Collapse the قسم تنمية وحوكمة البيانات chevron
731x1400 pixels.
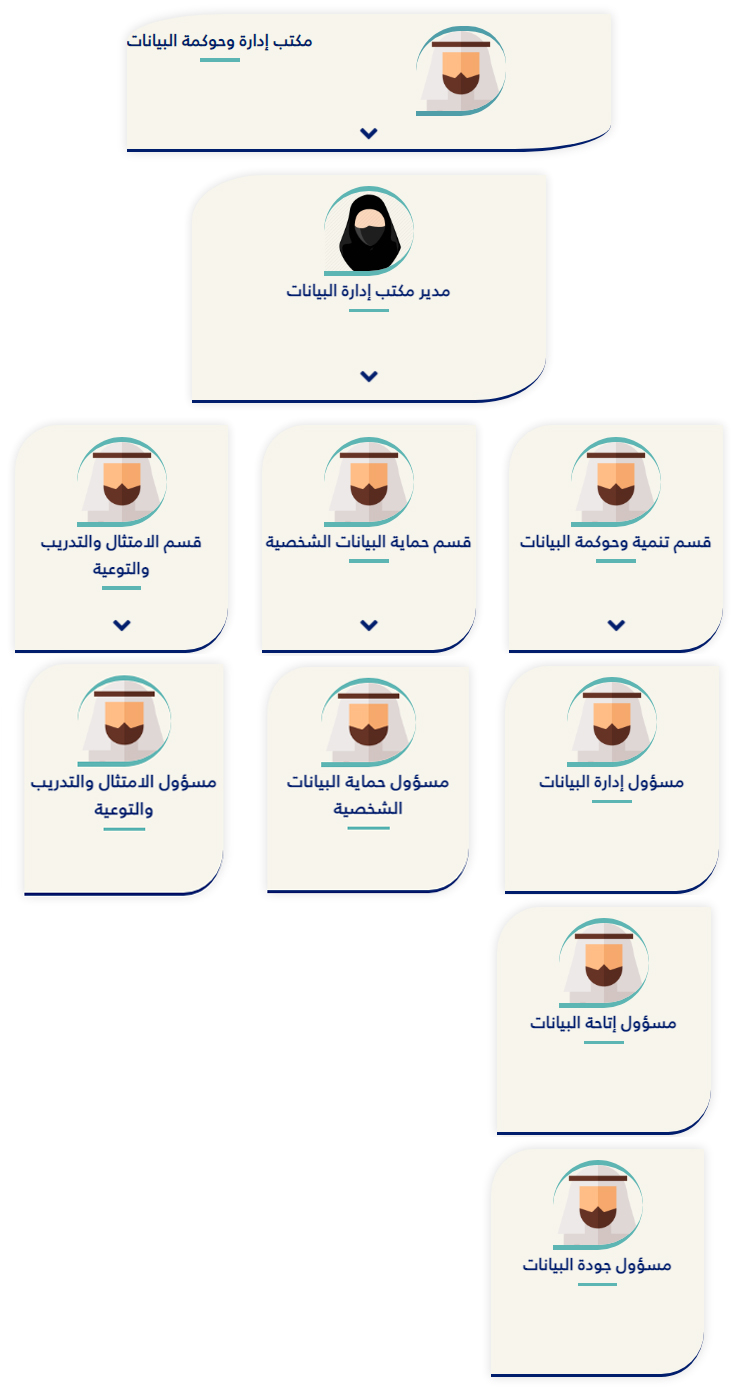click(x=616, y=625)
